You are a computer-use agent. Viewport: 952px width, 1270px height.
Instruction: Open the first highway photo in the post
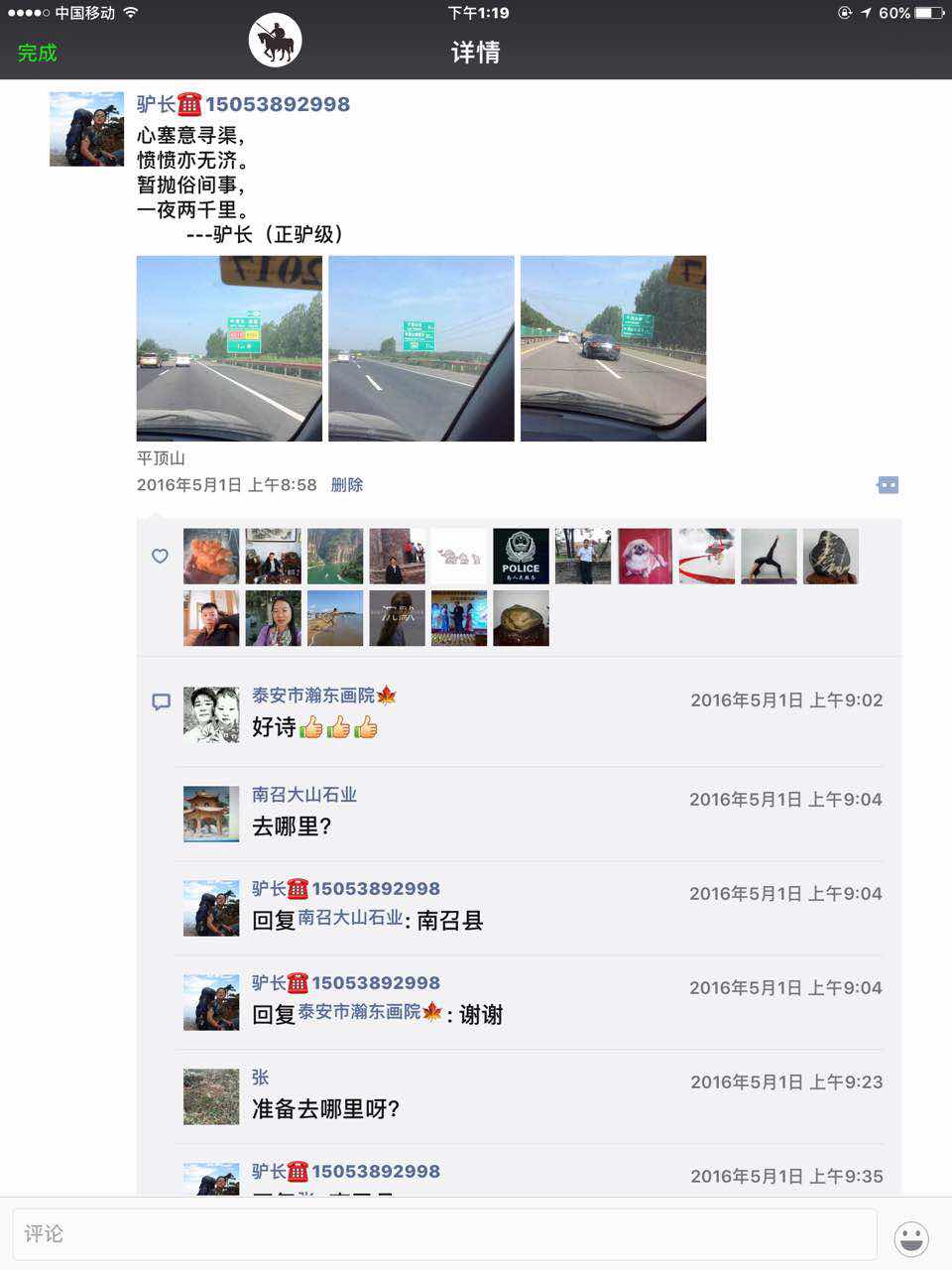pyautogui.click(x=229, y=348)
